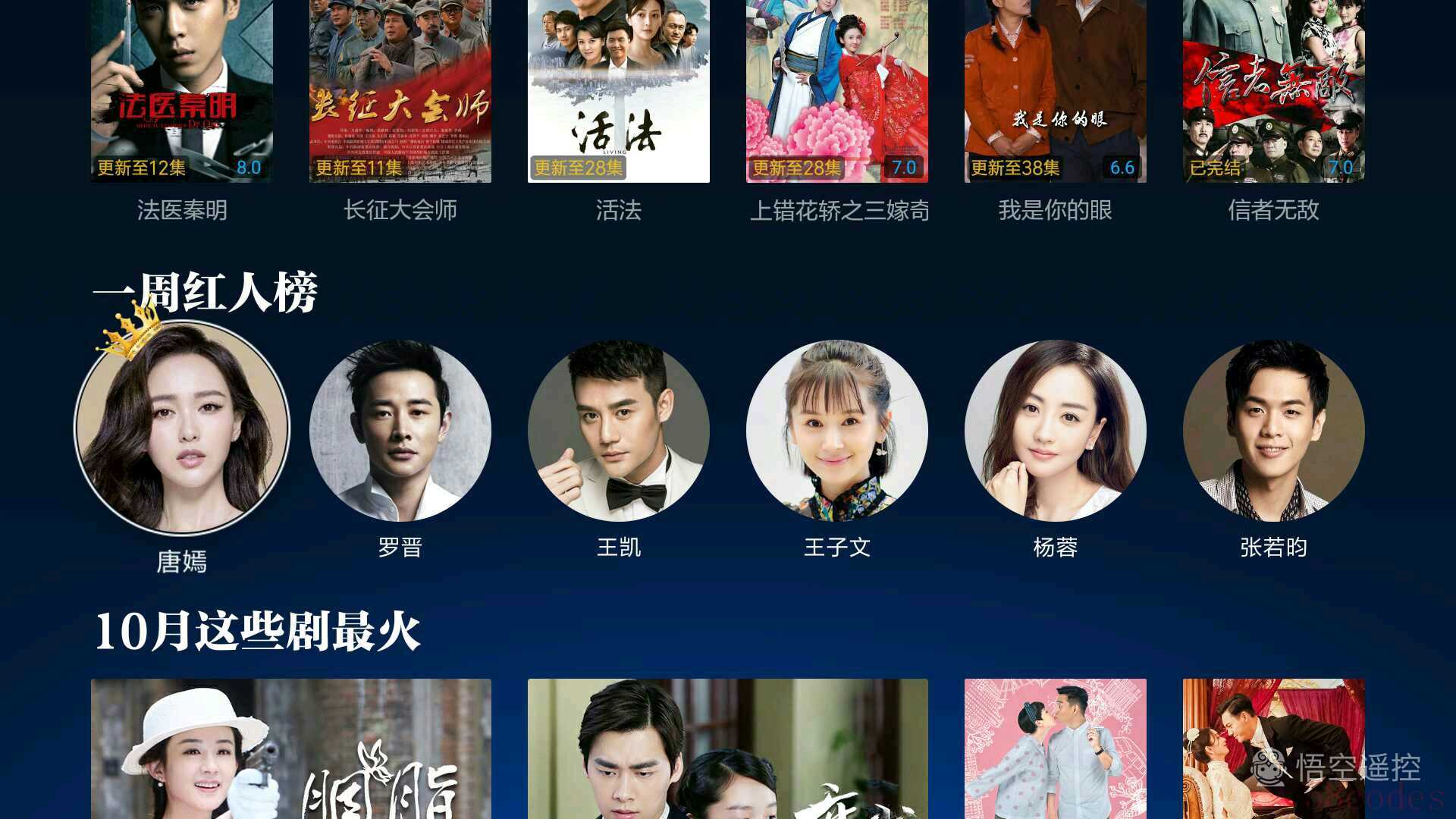Open top-ranked star 唐嫣's profile
The width and height of the screenshot is (1456, 819).
(x=182, y=428)
